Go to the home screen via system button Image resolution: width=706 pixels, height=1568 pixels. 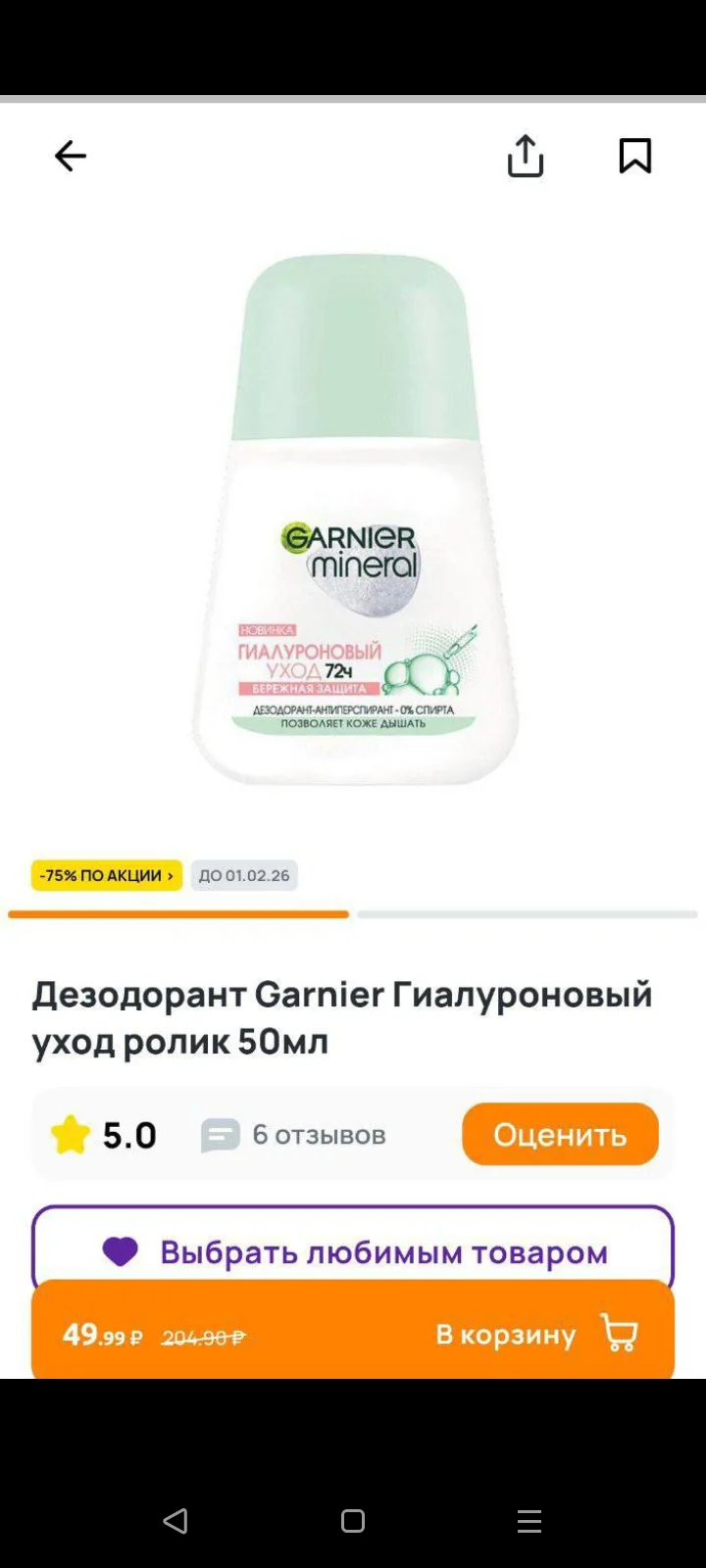point(353,1521)
